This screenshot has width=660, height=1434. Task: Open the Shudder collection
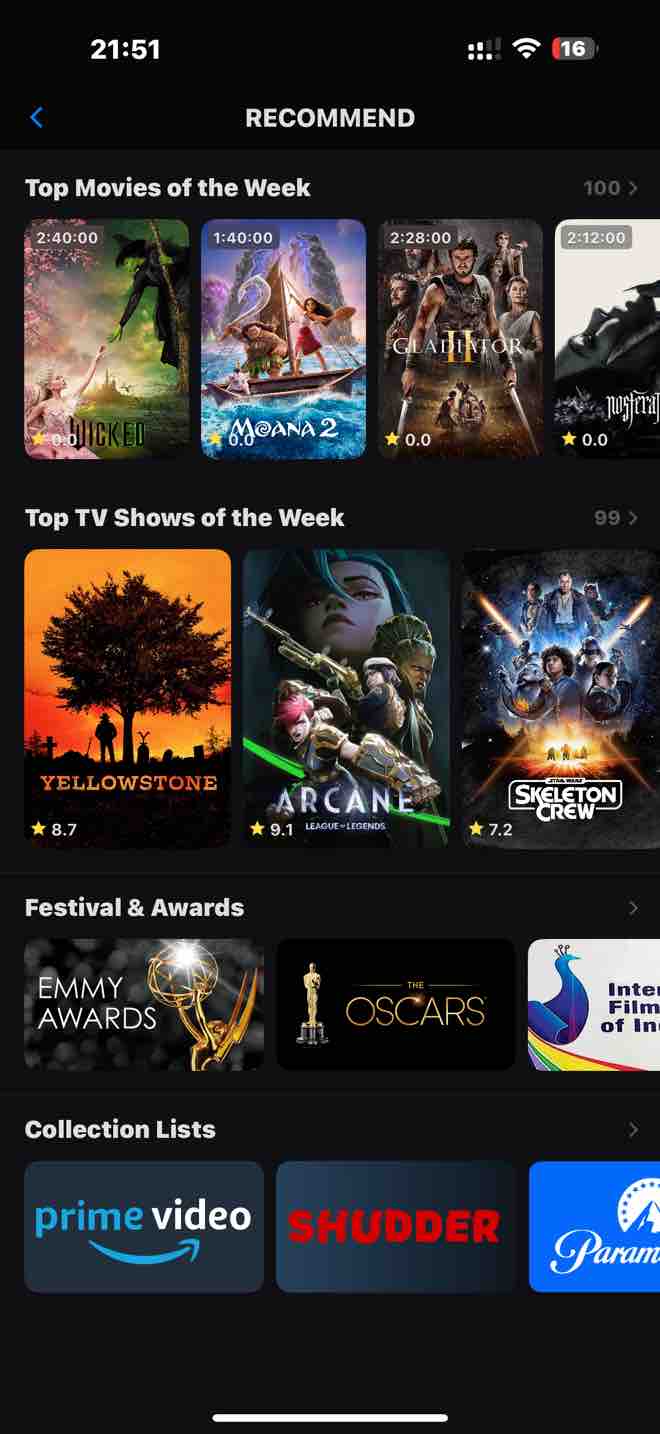395,1226
